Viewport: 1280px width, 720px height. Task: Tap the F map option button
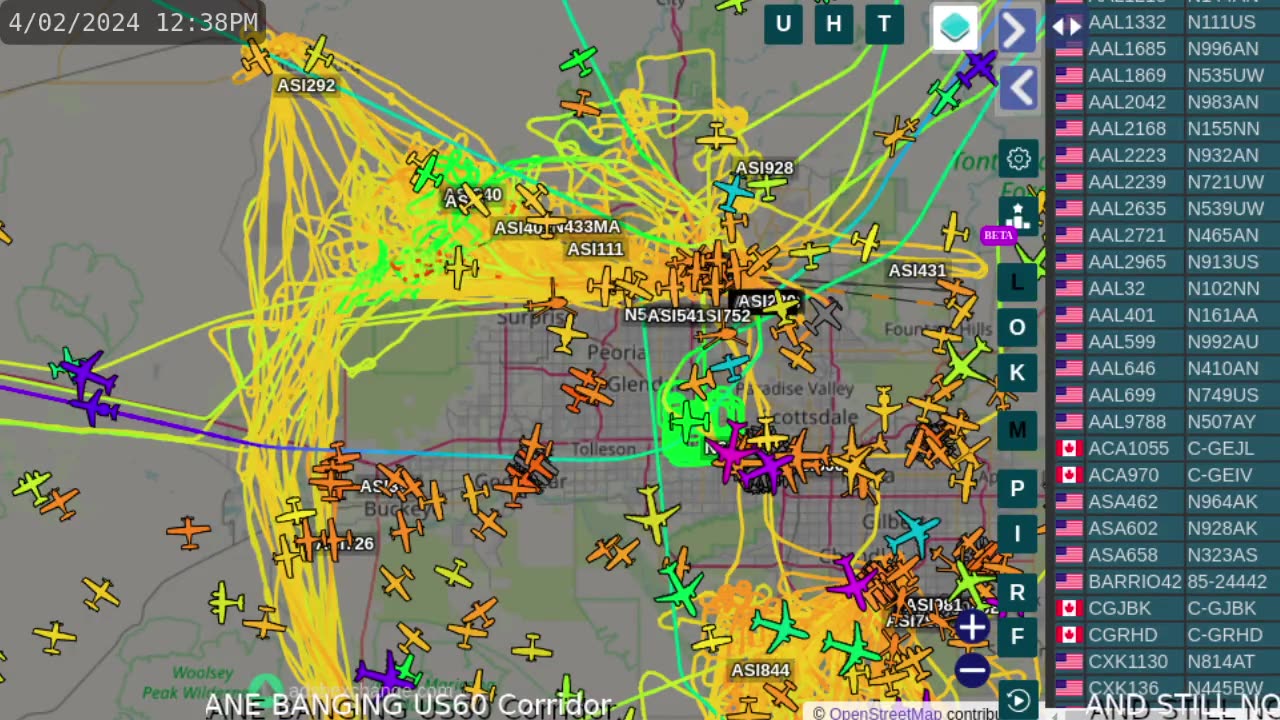click(x=1017, y=637)
